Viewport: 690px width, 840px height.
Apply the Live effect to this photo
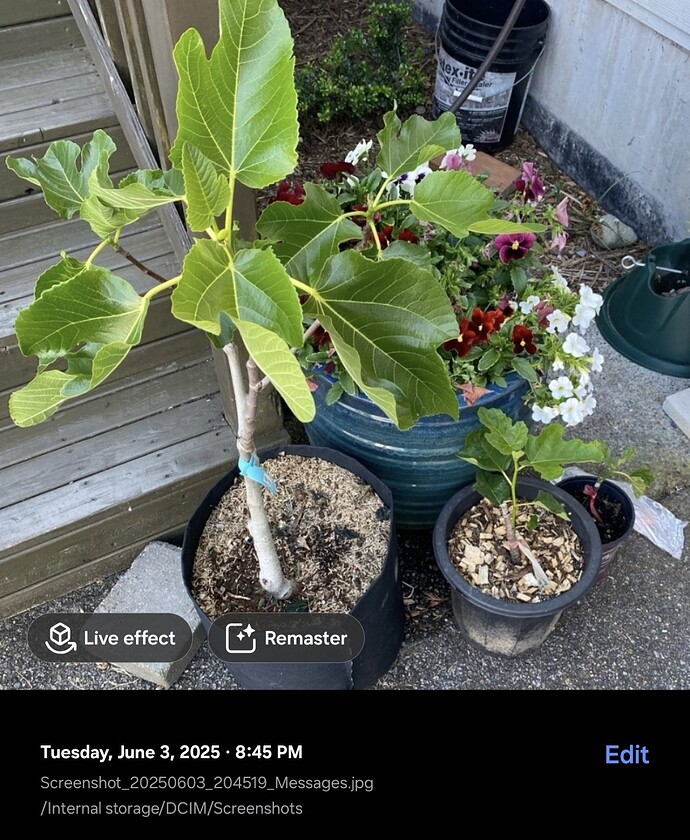(x=110, y=638)
